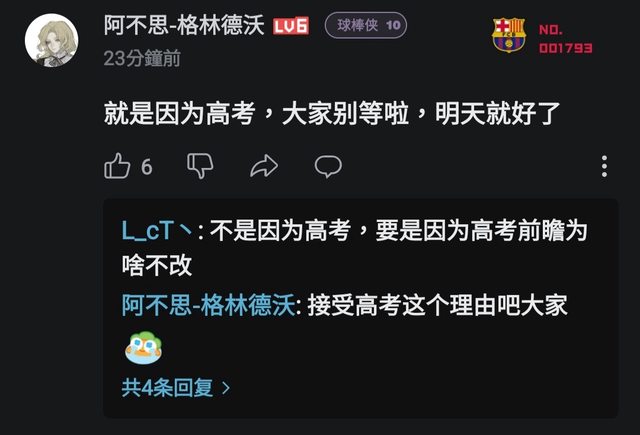Screen dimensions: 640x435
Task: Tap the 球棒侠 badge chip
Action: (365, 25)
